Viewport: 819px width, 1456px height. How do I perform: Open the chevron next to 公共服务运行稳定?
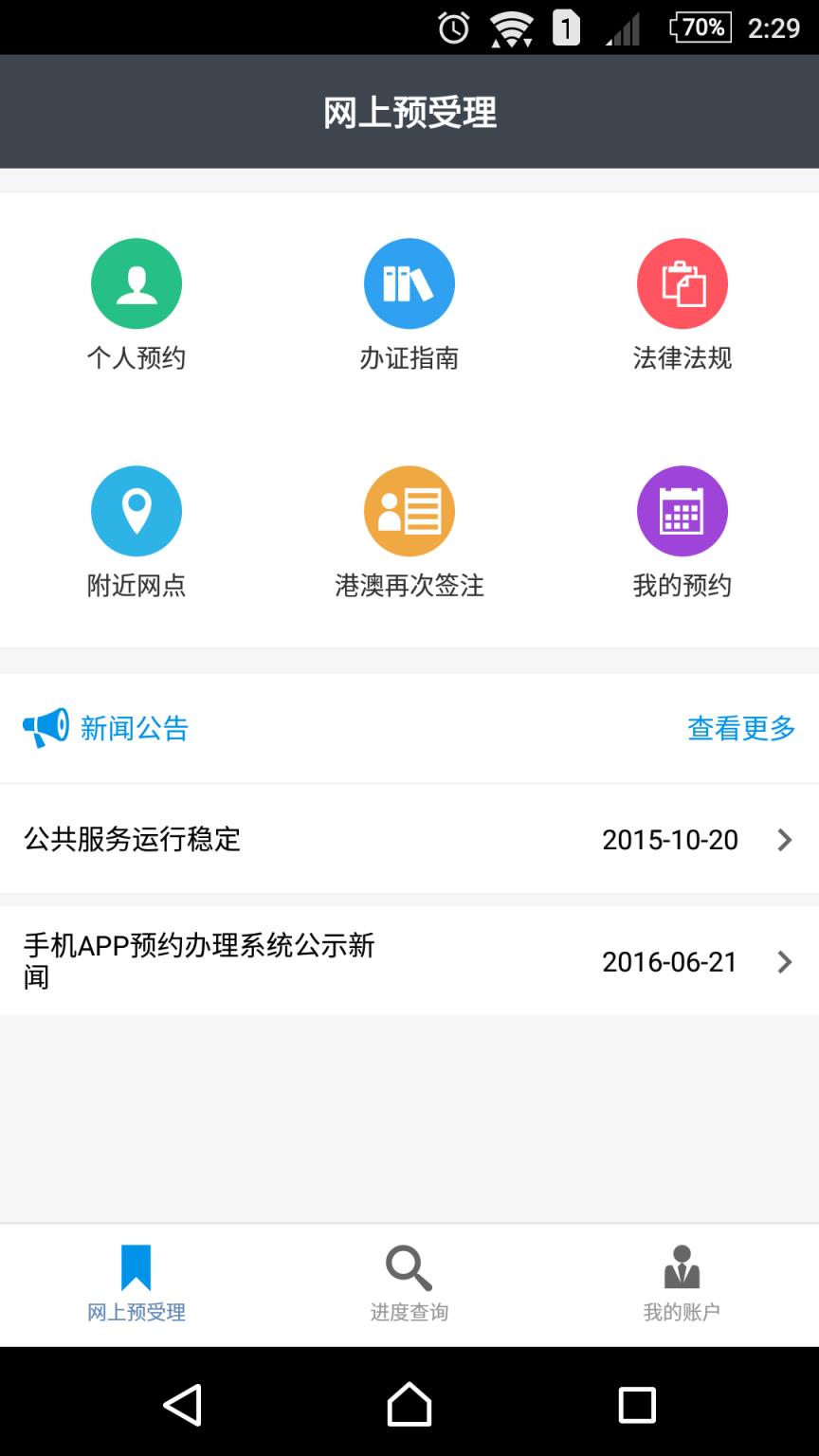tap(785, 840)
